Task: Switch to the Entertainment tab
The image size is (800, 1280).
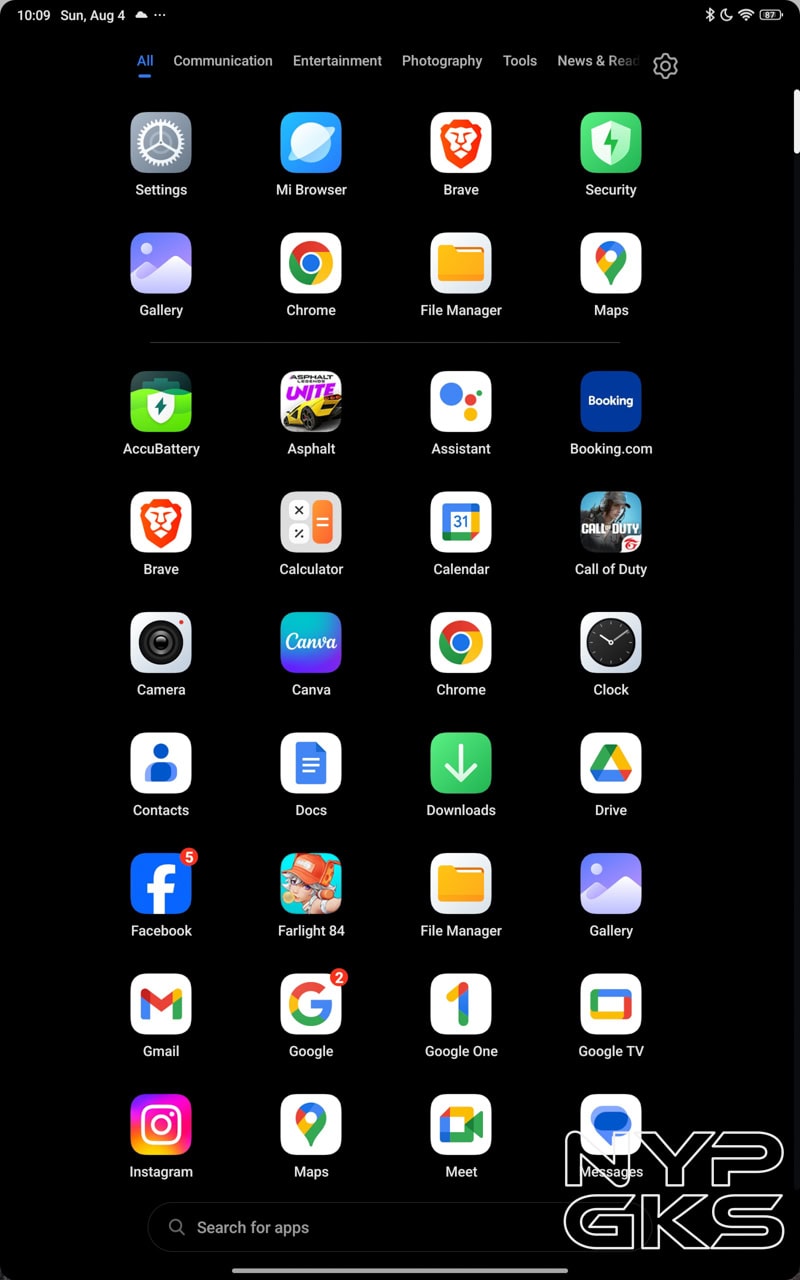Action: pos(337,61)
